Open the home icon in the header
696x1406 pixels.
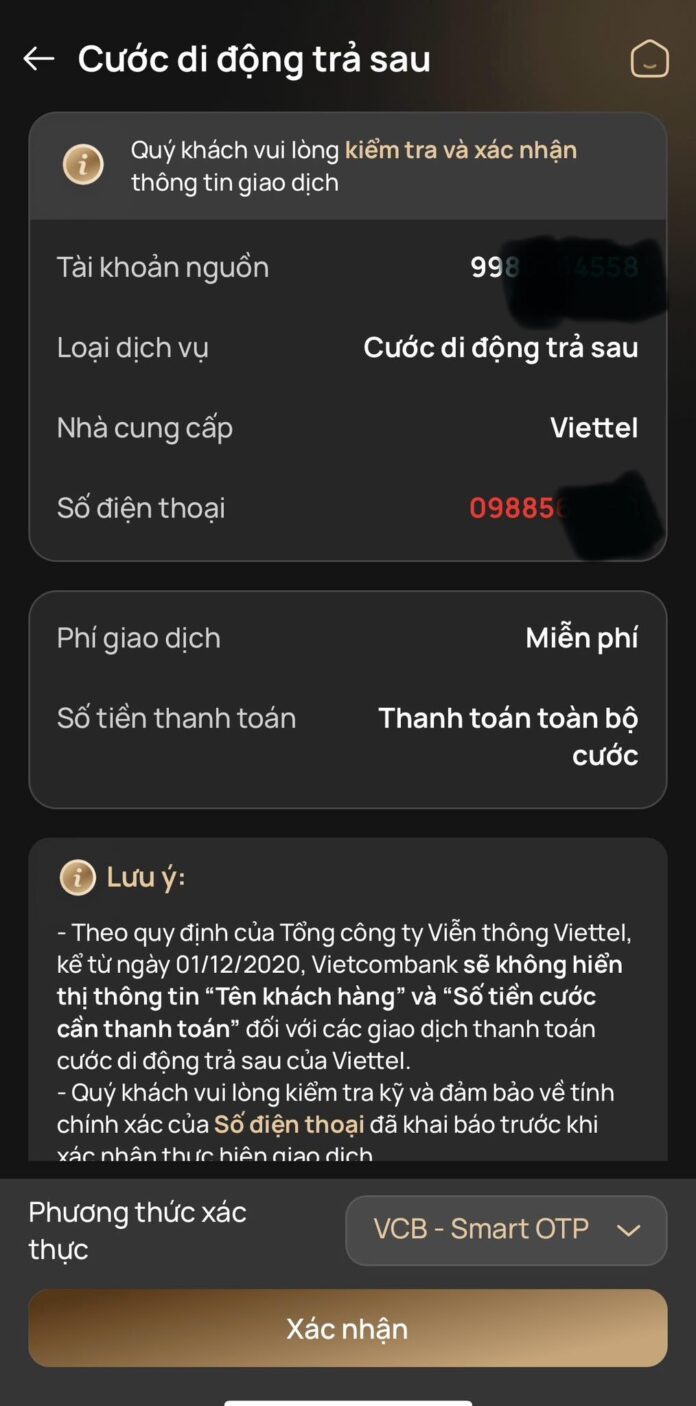(649, 59)
